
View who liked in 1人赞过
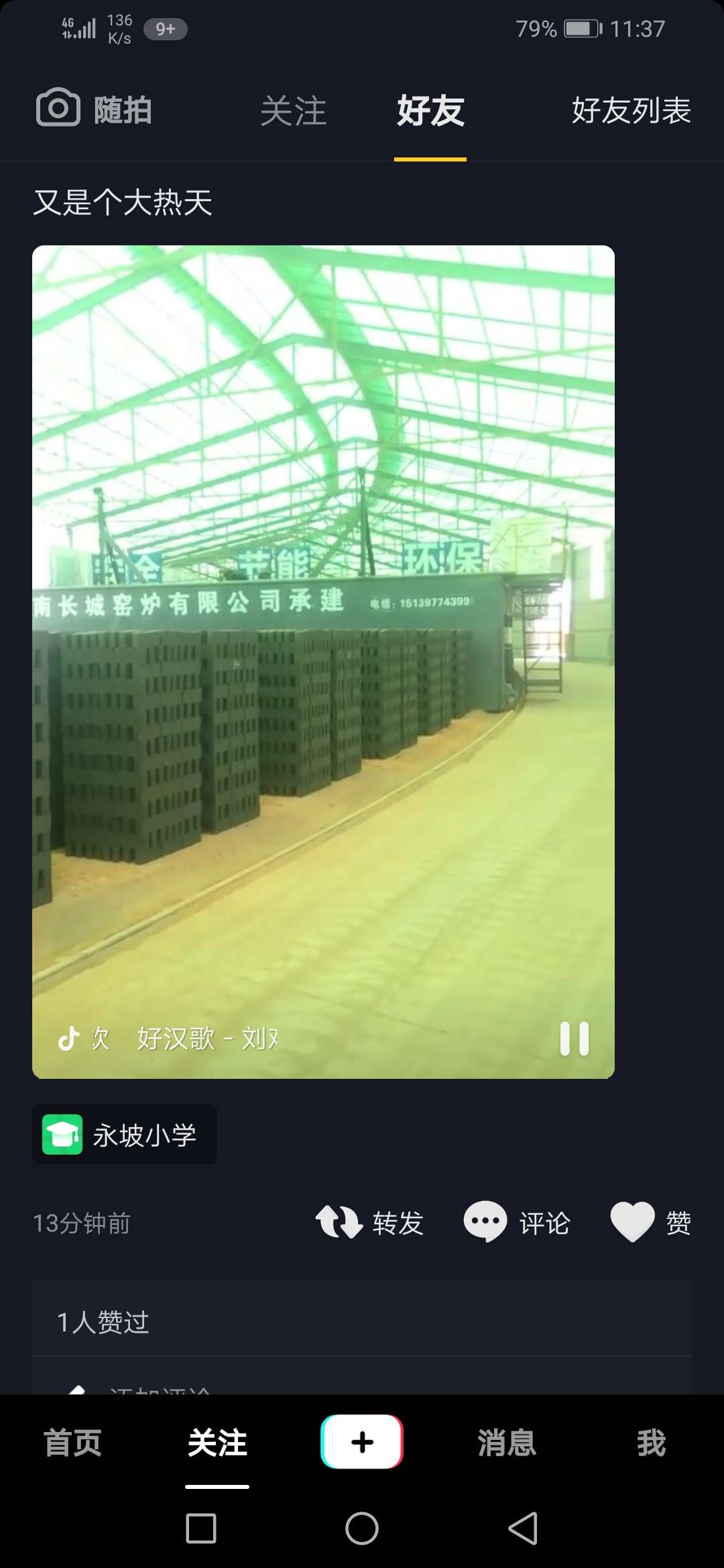tap(103, 1322)
